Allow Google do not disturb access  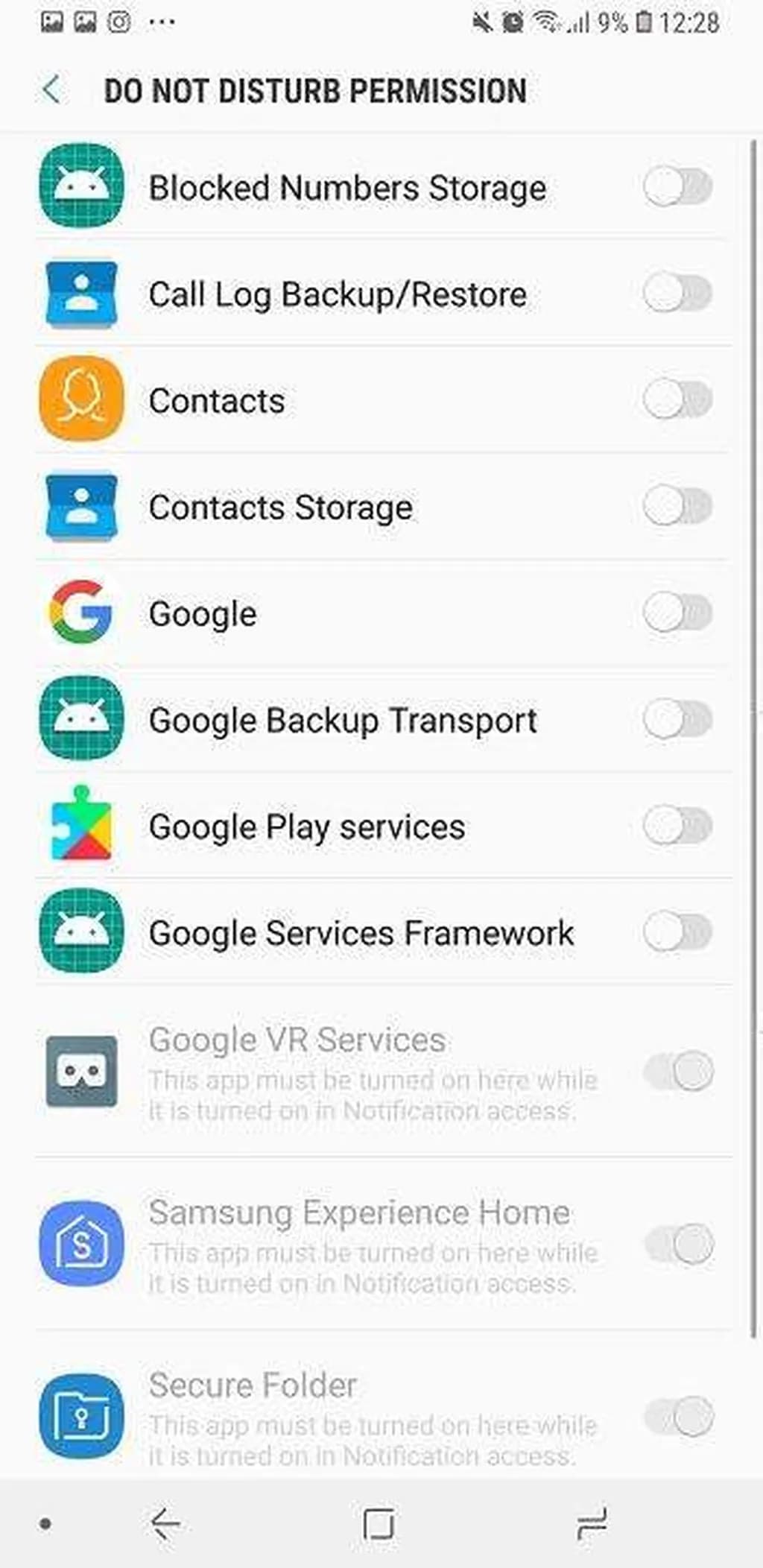(x=677, y=613)
